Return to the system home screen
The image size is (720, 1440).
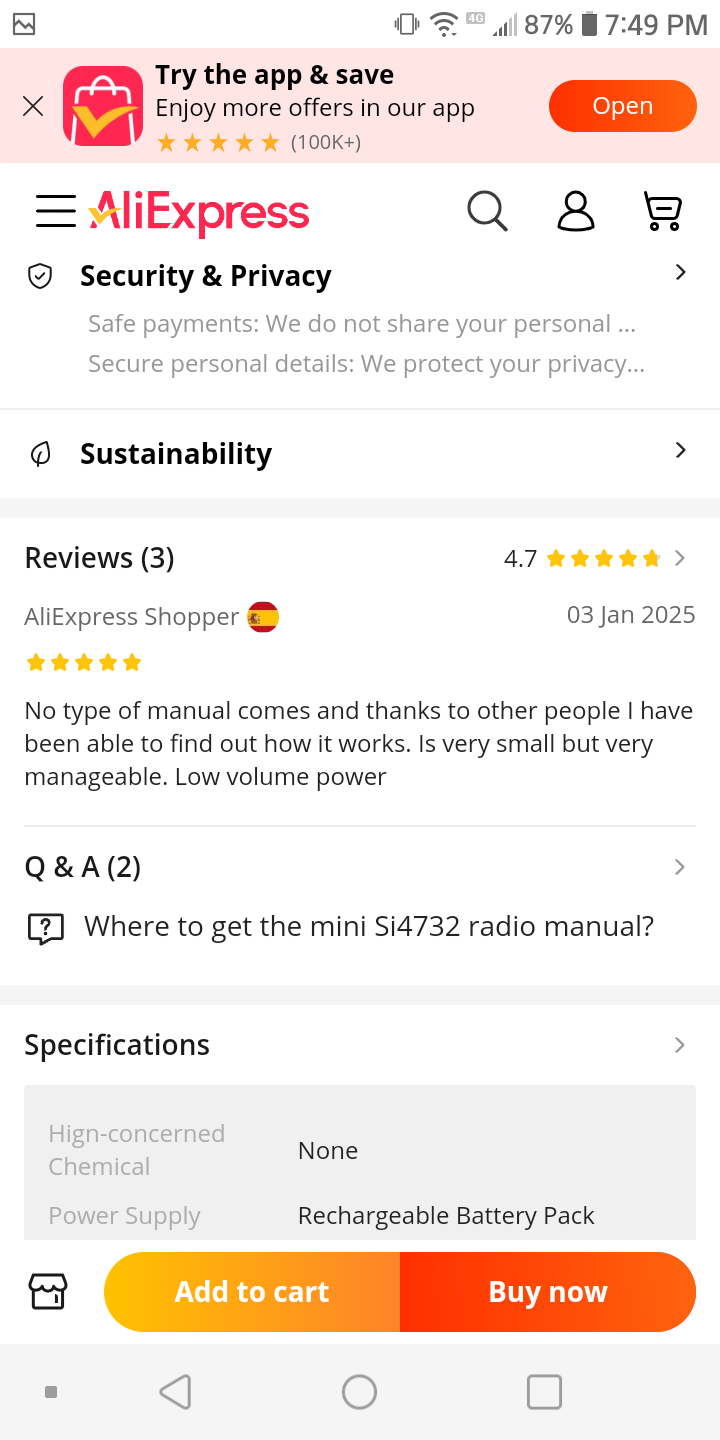(x=359, y=1391)
